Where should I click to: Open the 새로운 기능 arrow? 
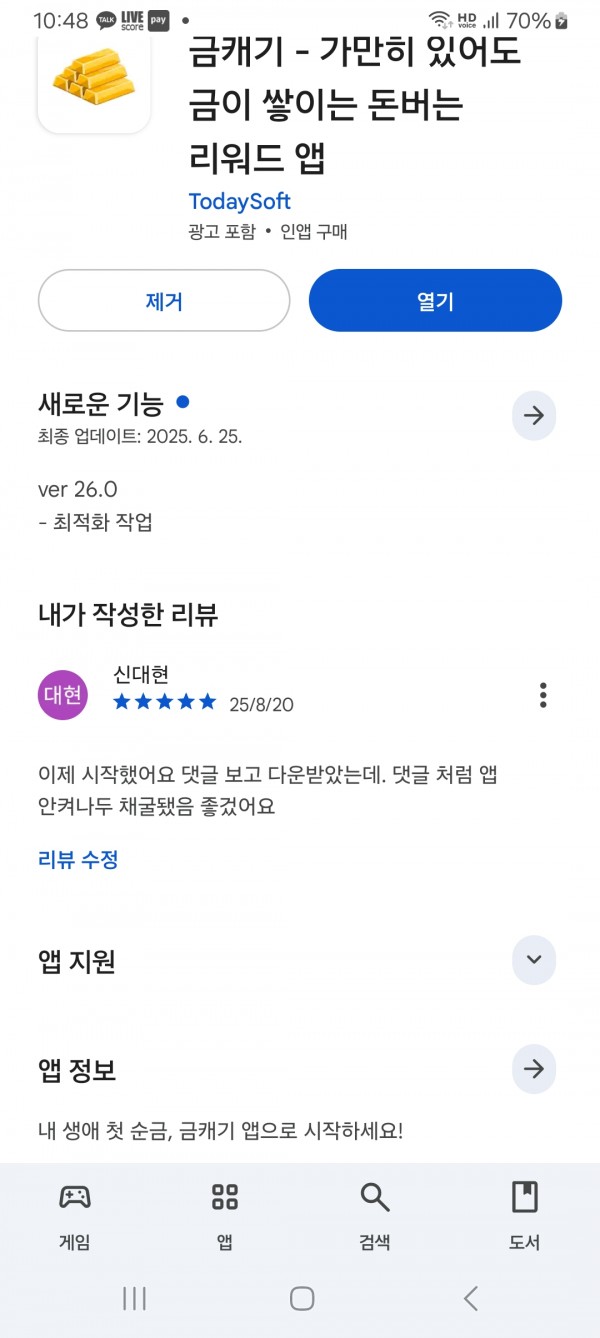point(534,415)
